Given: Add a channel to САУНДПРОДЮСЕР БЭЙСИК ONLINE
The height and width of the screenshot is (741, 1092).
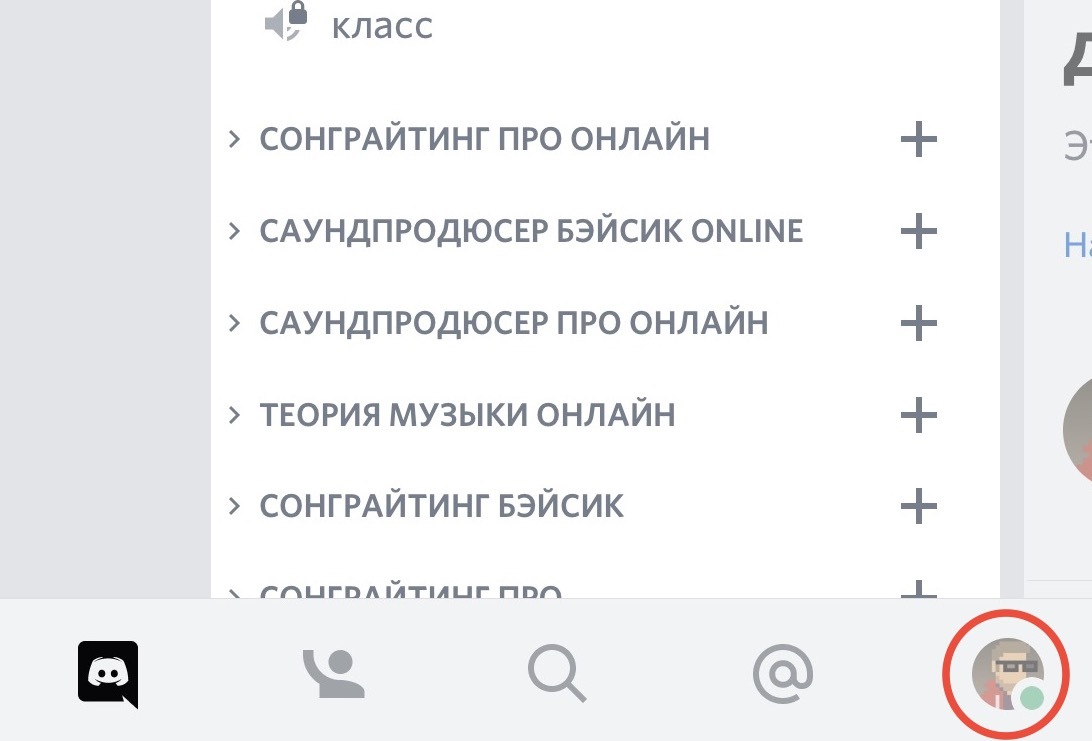Looking at the screenshot, I should pos(918,232).
